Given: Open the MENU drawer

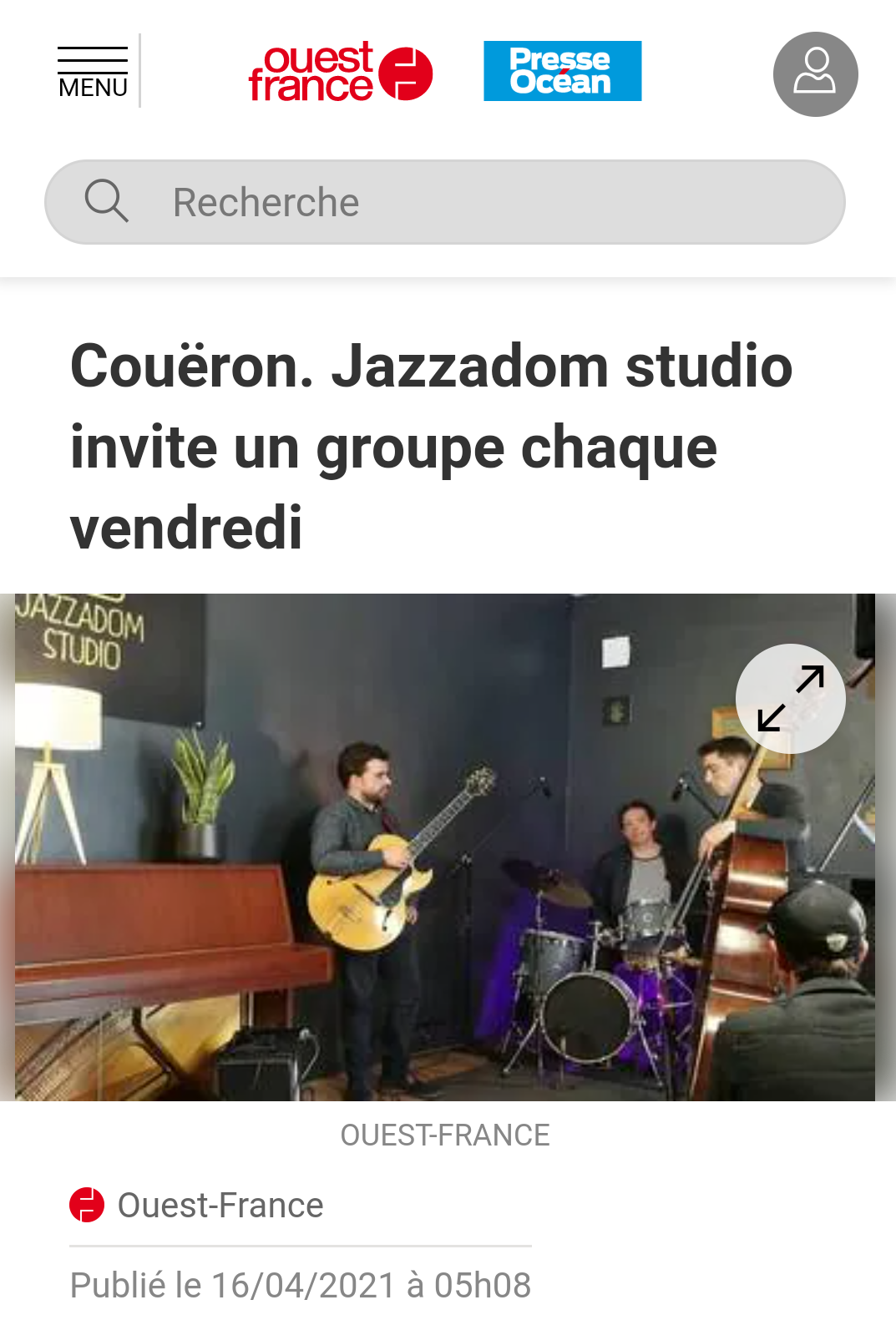Looking at the screenshot, I should pos(93,73).
